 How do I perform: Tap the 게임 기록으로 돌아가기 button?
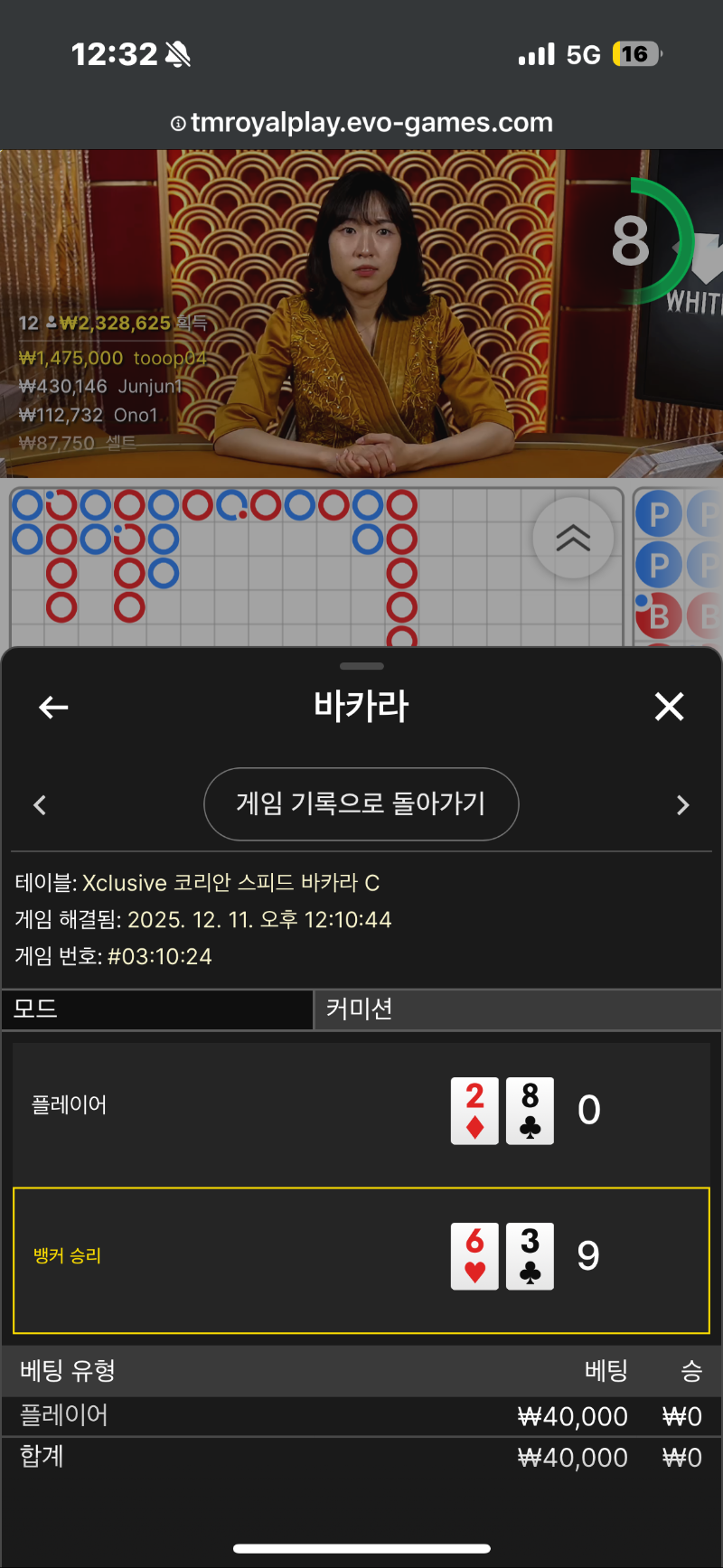click(361, 803)
